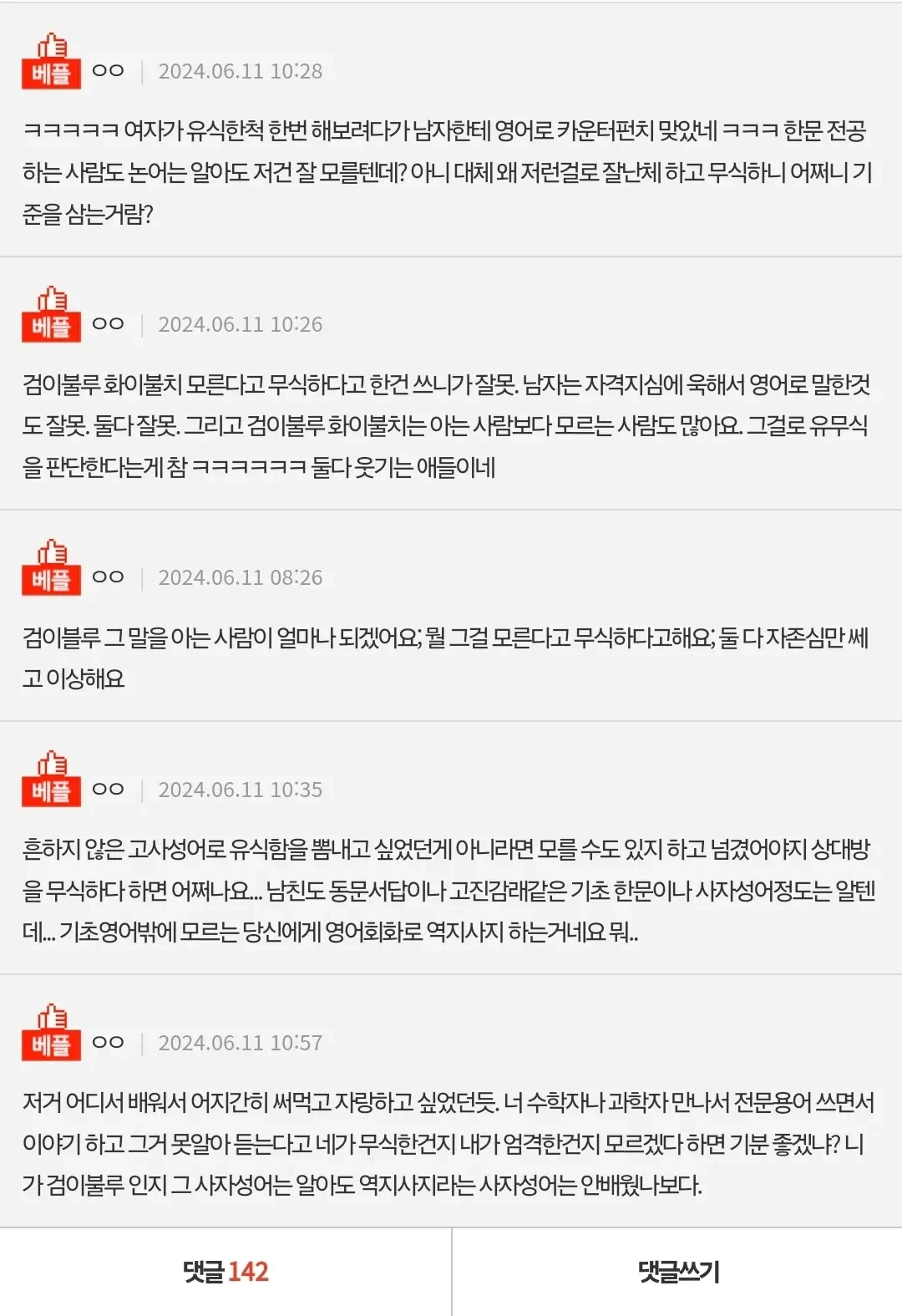The width and height of the screenshot is (902, 1316).
Task: Open the 댓글 142 comments list
Action: (225, 1272)
